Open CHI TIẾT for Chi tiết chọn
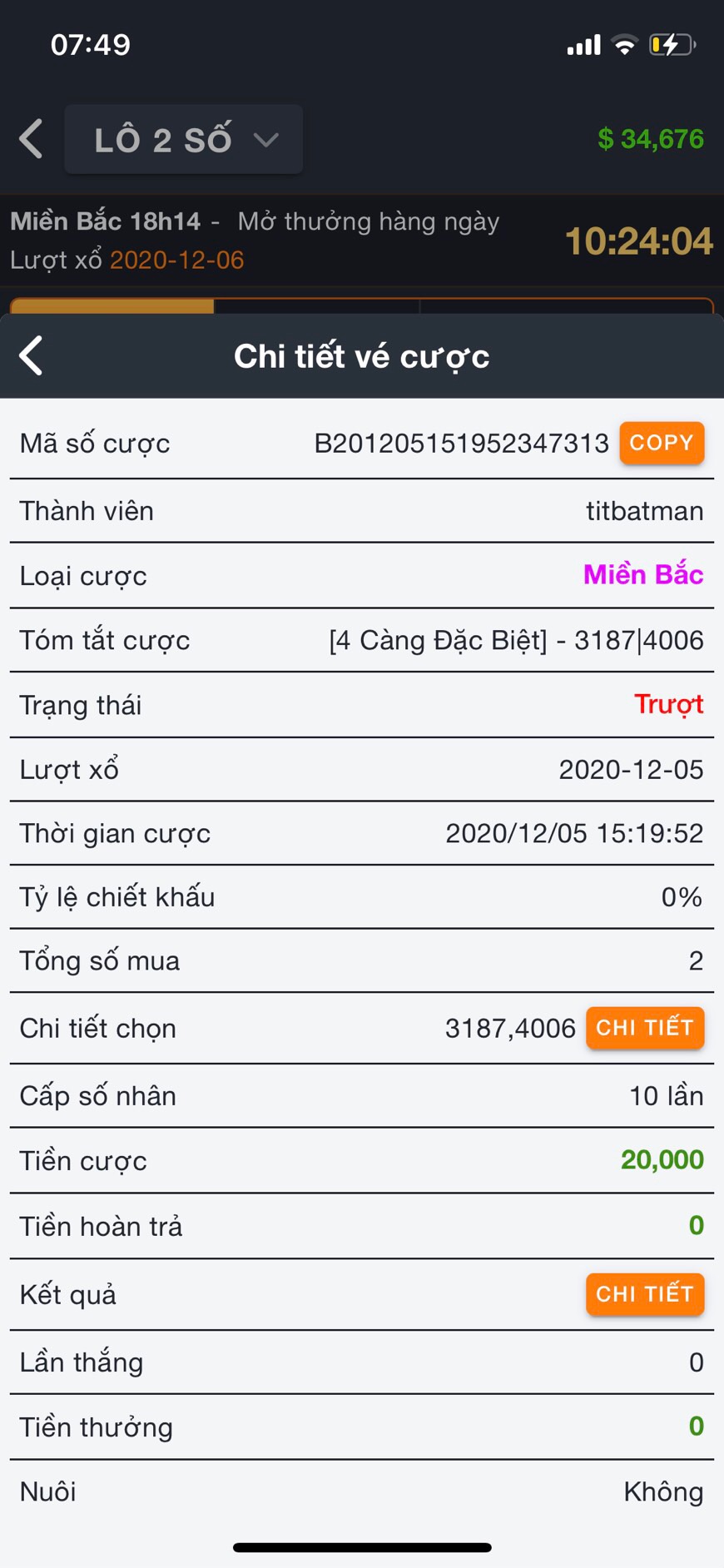Viewport: 724px width, 1568px height. [645, 1028]
